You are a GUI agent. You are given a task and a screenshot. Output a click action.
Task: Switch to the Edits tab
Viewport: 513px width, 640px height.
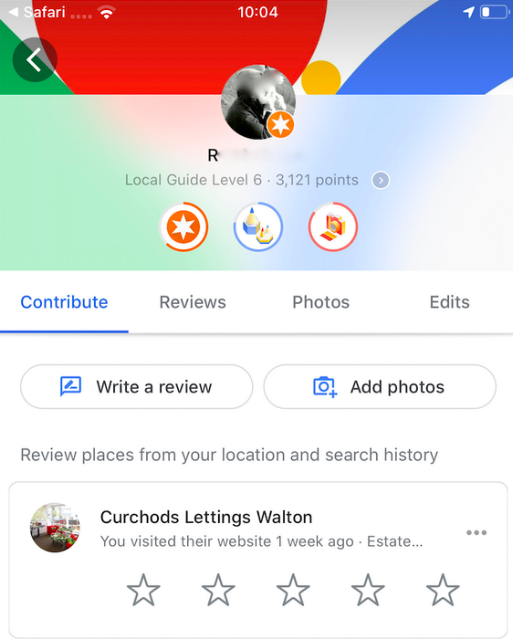tap(449, 302)
